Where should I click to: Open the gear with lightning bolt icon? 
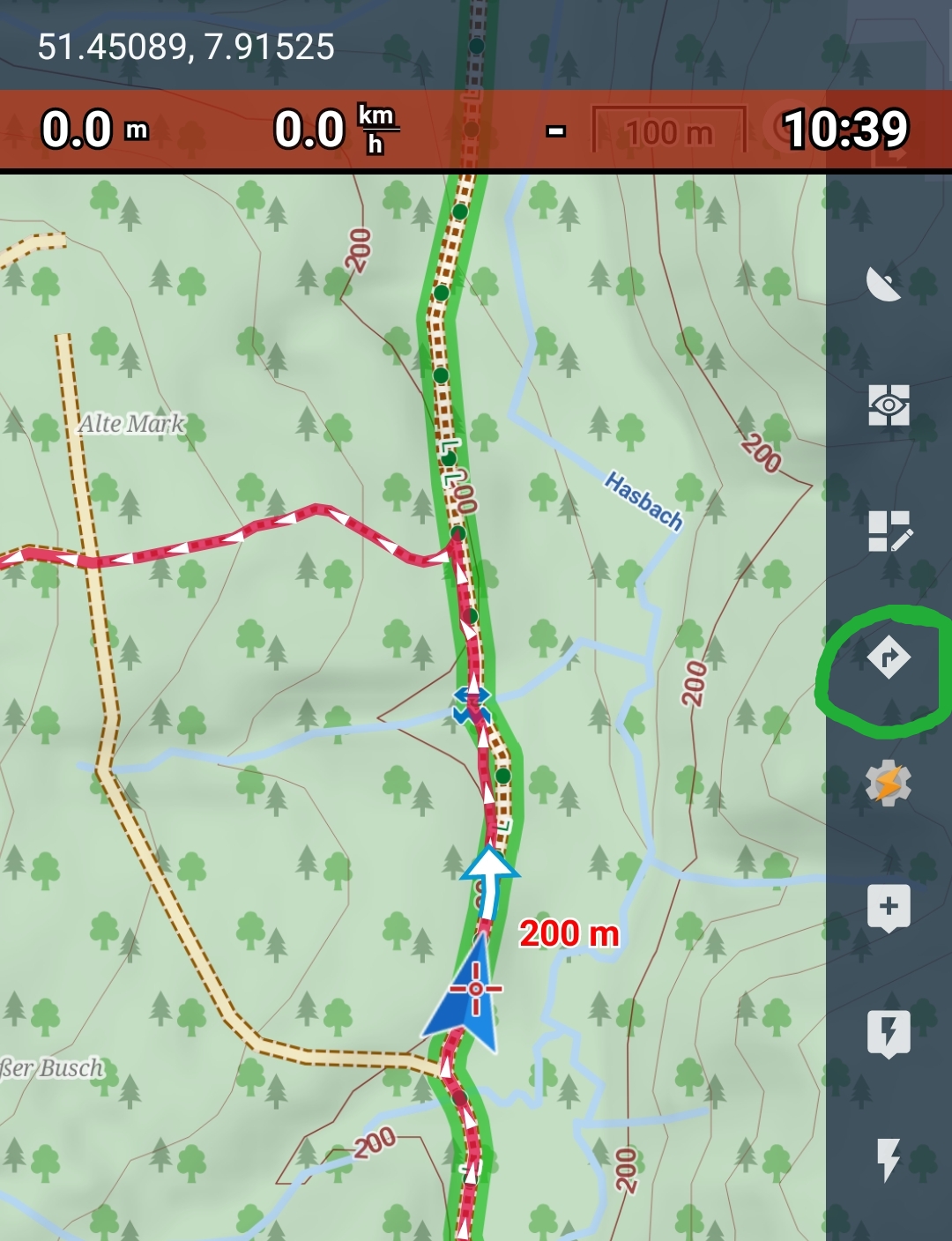(888, 782)
